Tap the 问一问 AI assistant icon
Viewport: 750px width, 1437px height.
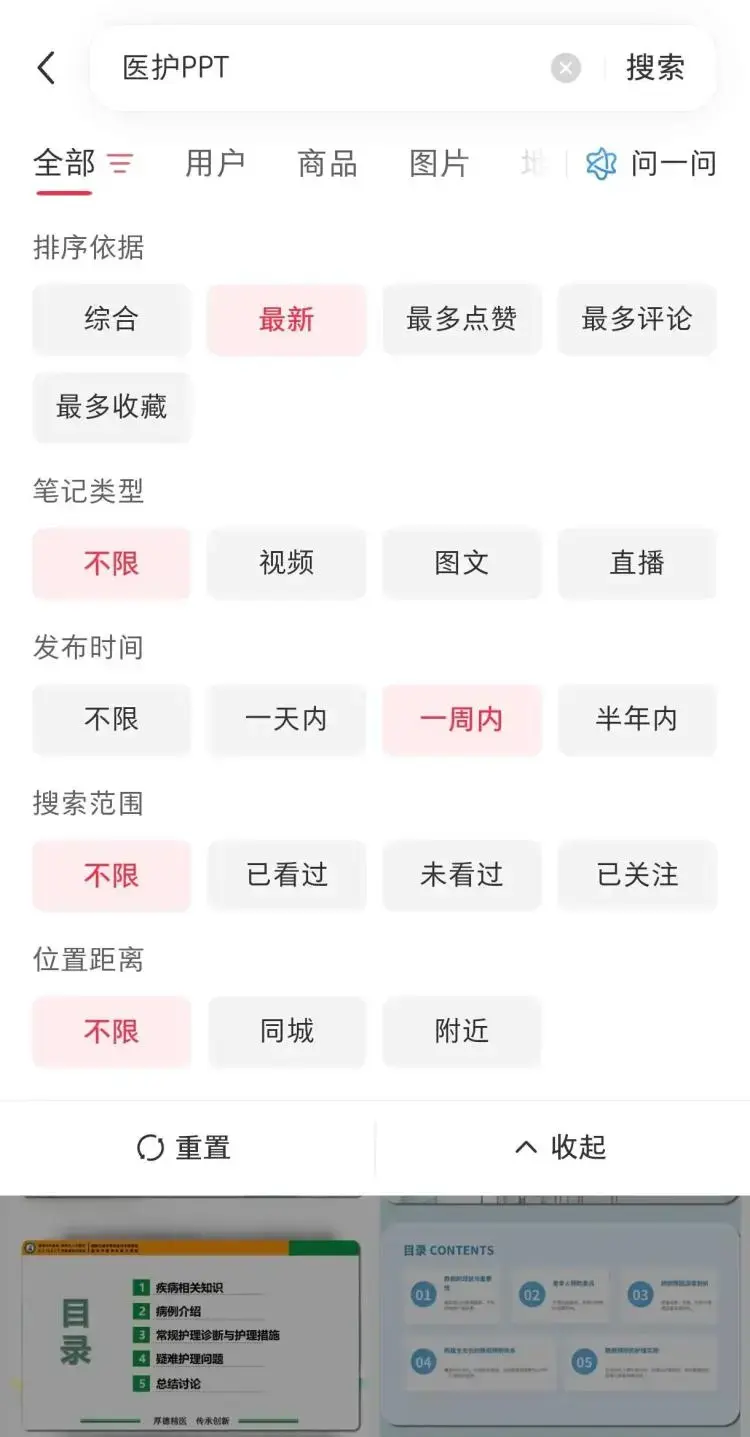click(600, 163)
